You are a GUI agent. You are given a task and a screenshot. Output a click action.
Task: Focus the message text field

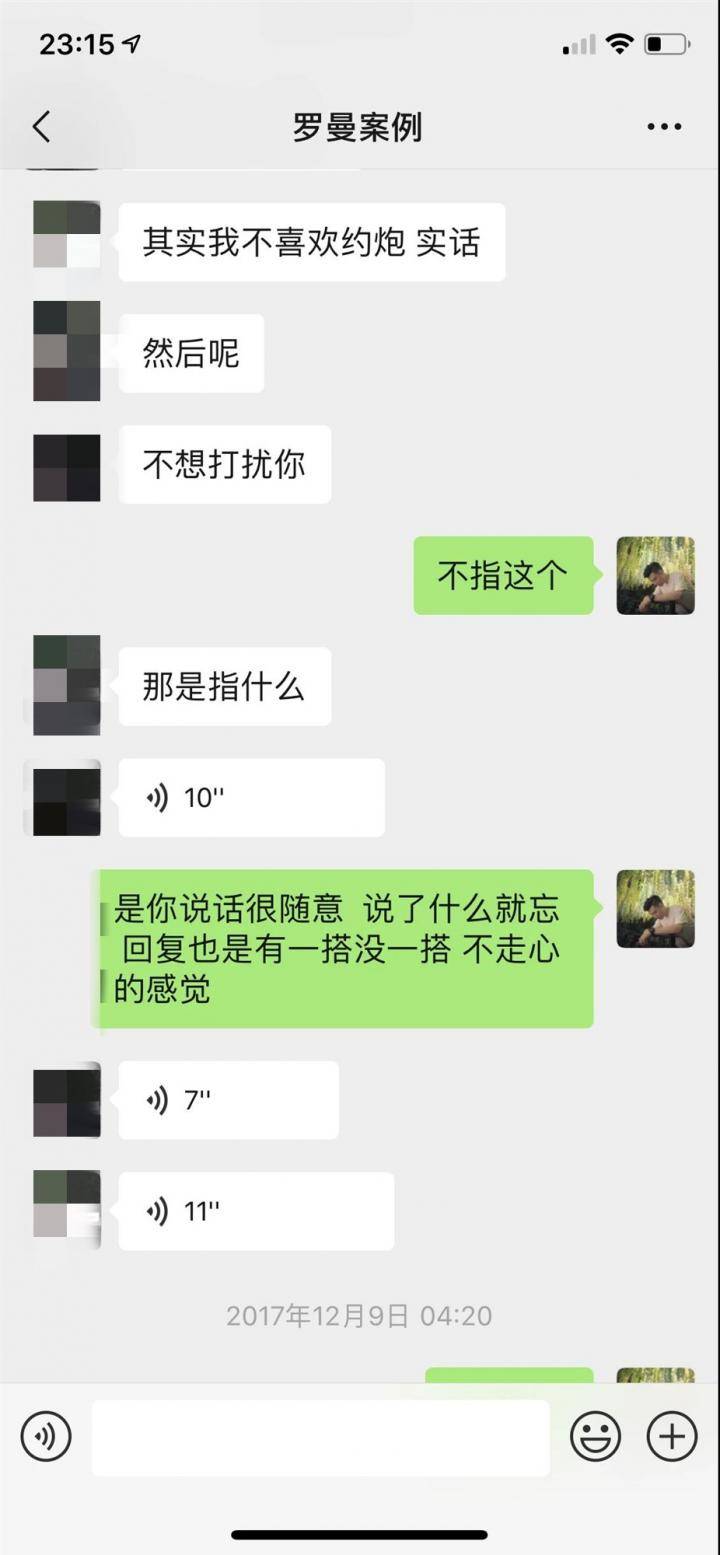(320, 1437)
